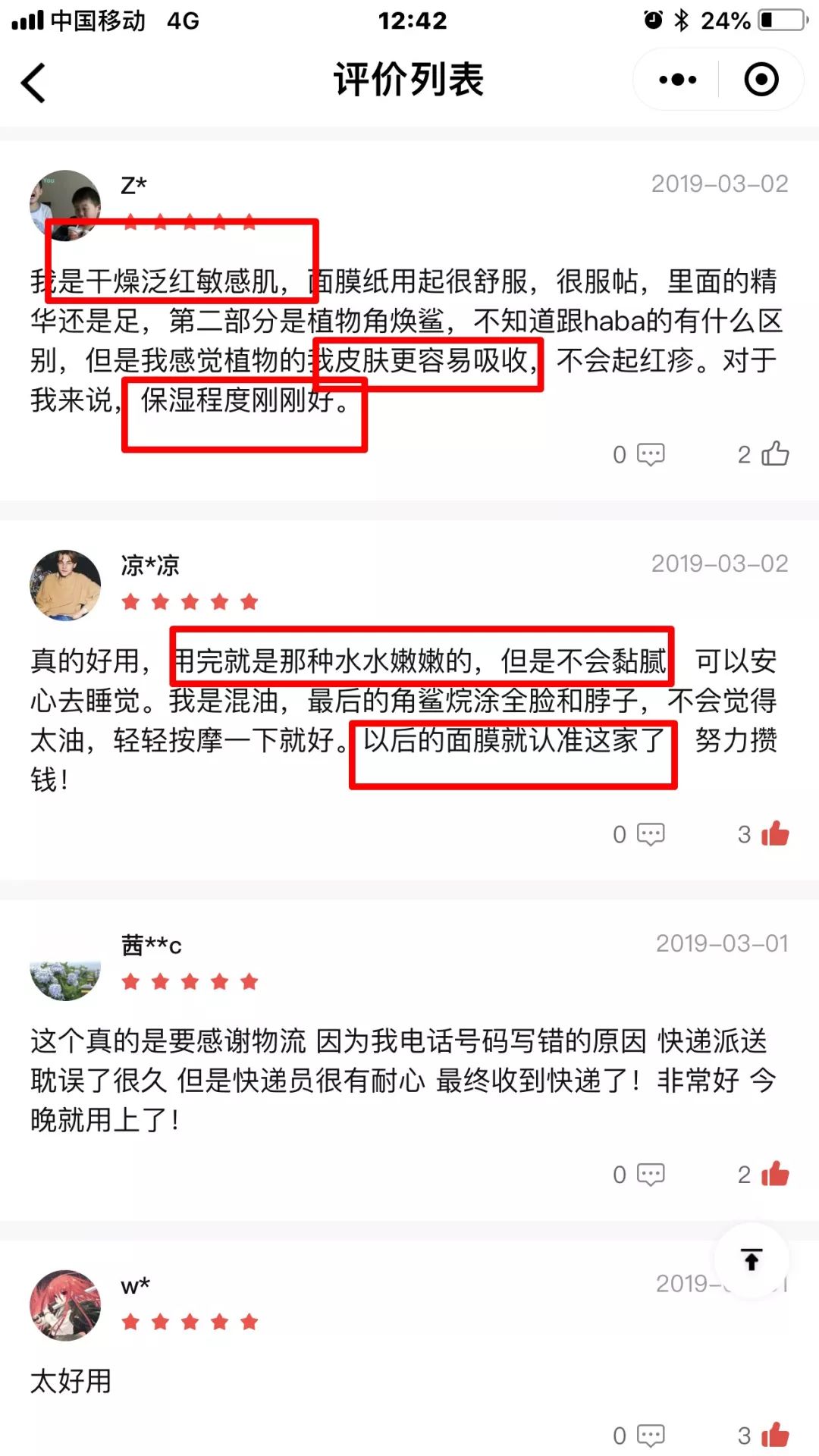This screenshot has width=819, height=1456.
Task: Open comments on Z*'s review
Action: 650,454
